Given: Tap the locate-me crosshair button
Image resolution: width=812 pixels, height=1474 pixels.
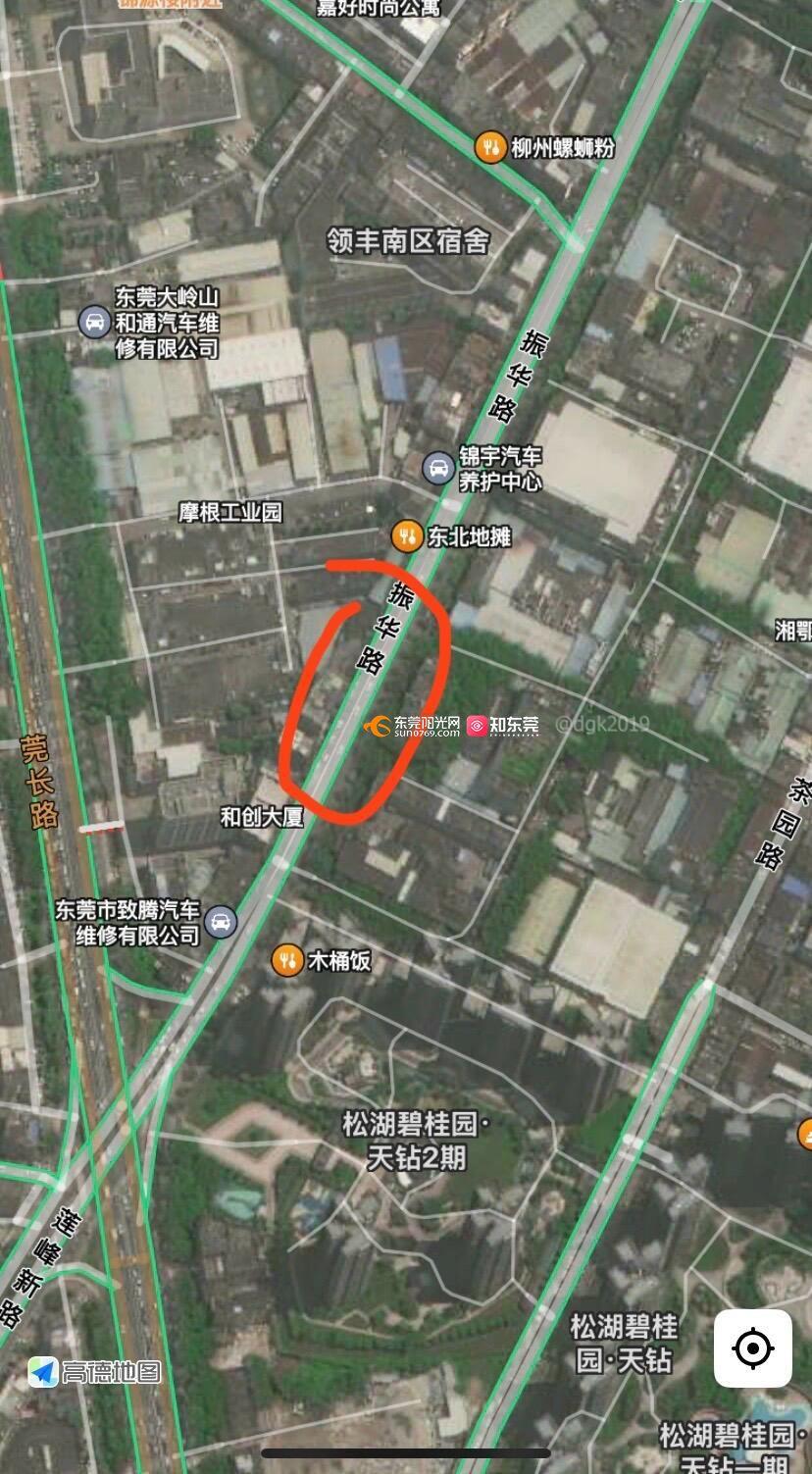Looking at the screenshot, I should (x=752, y=1348).
